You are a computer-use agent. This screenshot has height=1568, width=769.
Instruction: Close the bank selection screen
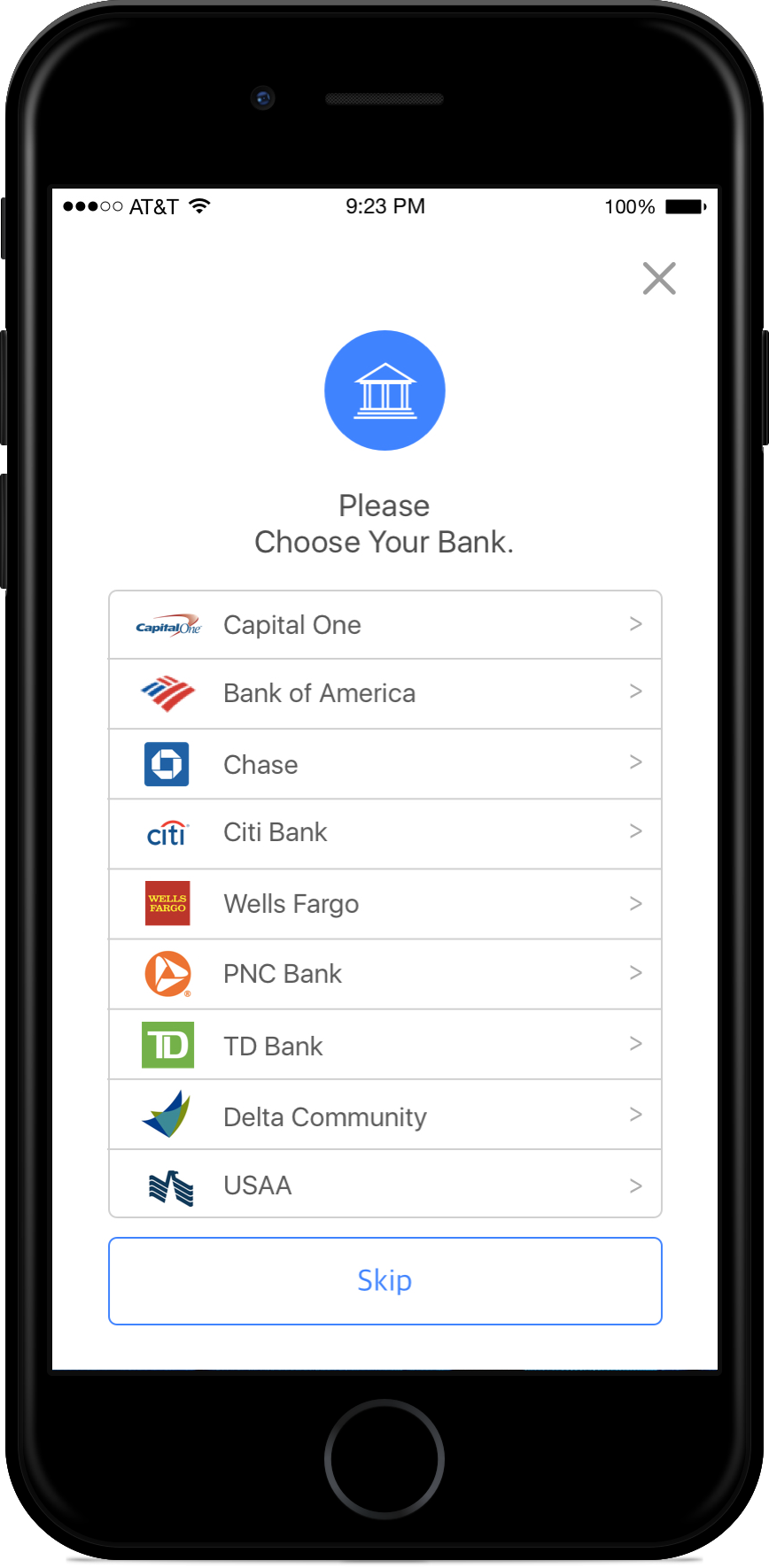[x=659, y=278]
